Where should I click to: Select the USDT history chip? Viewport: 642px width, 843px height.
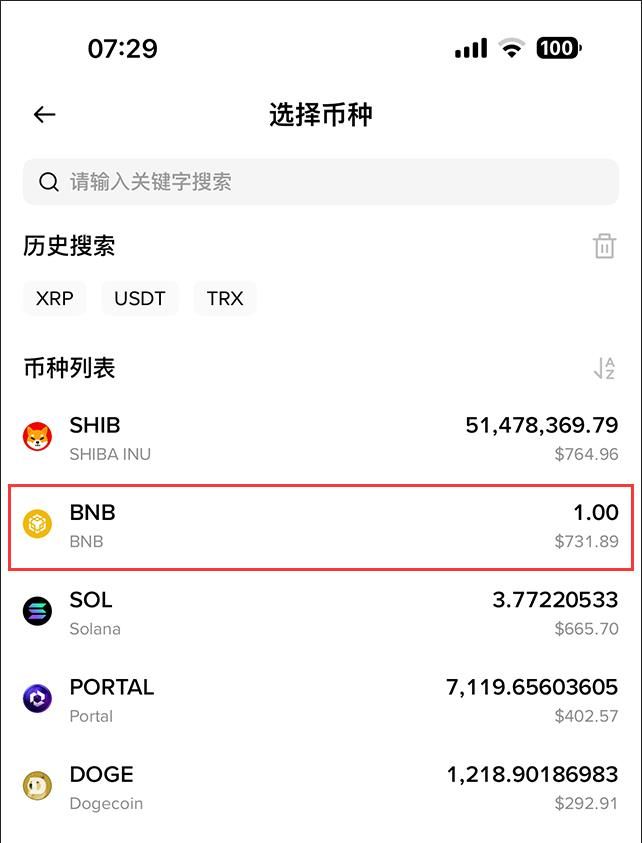[x=140, y=298]
